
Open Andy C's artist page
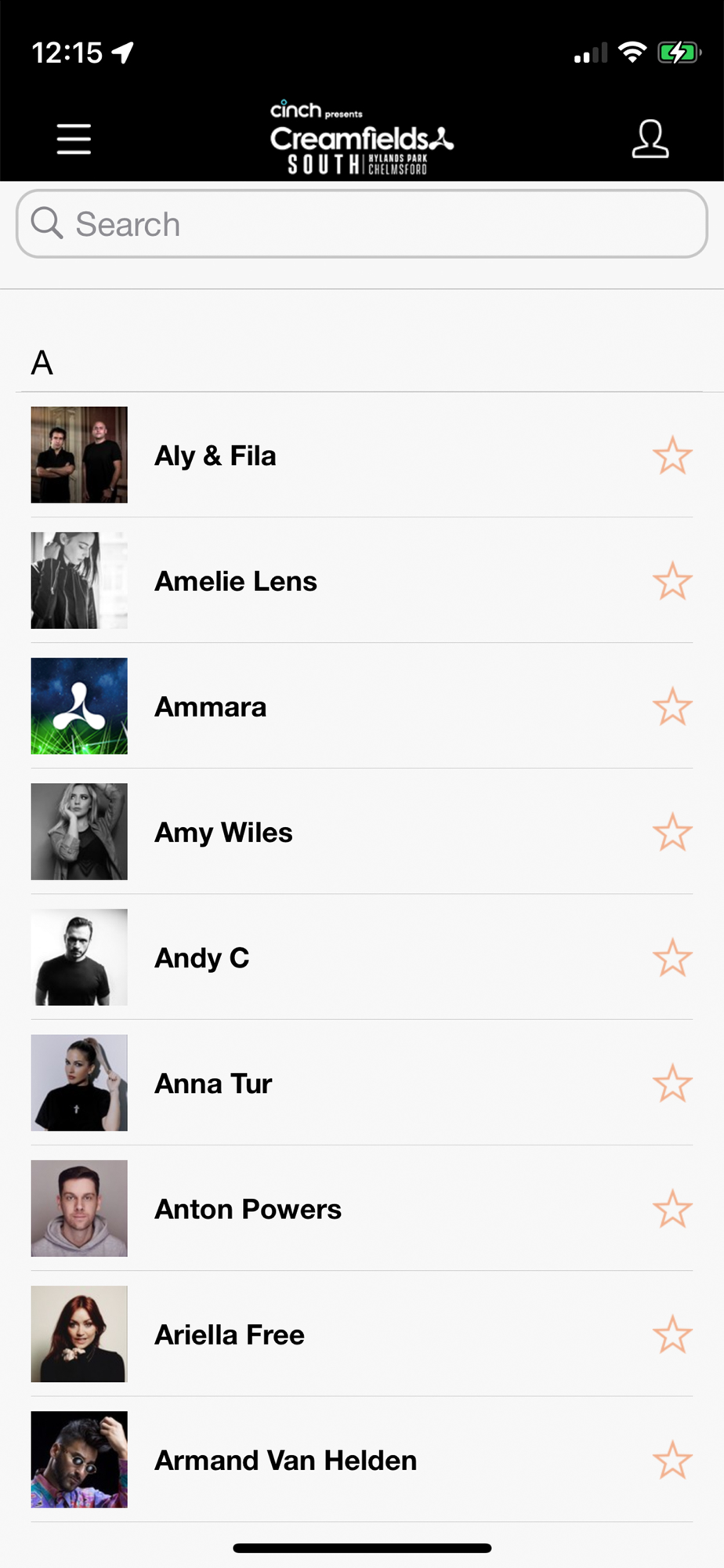point(202,957)
